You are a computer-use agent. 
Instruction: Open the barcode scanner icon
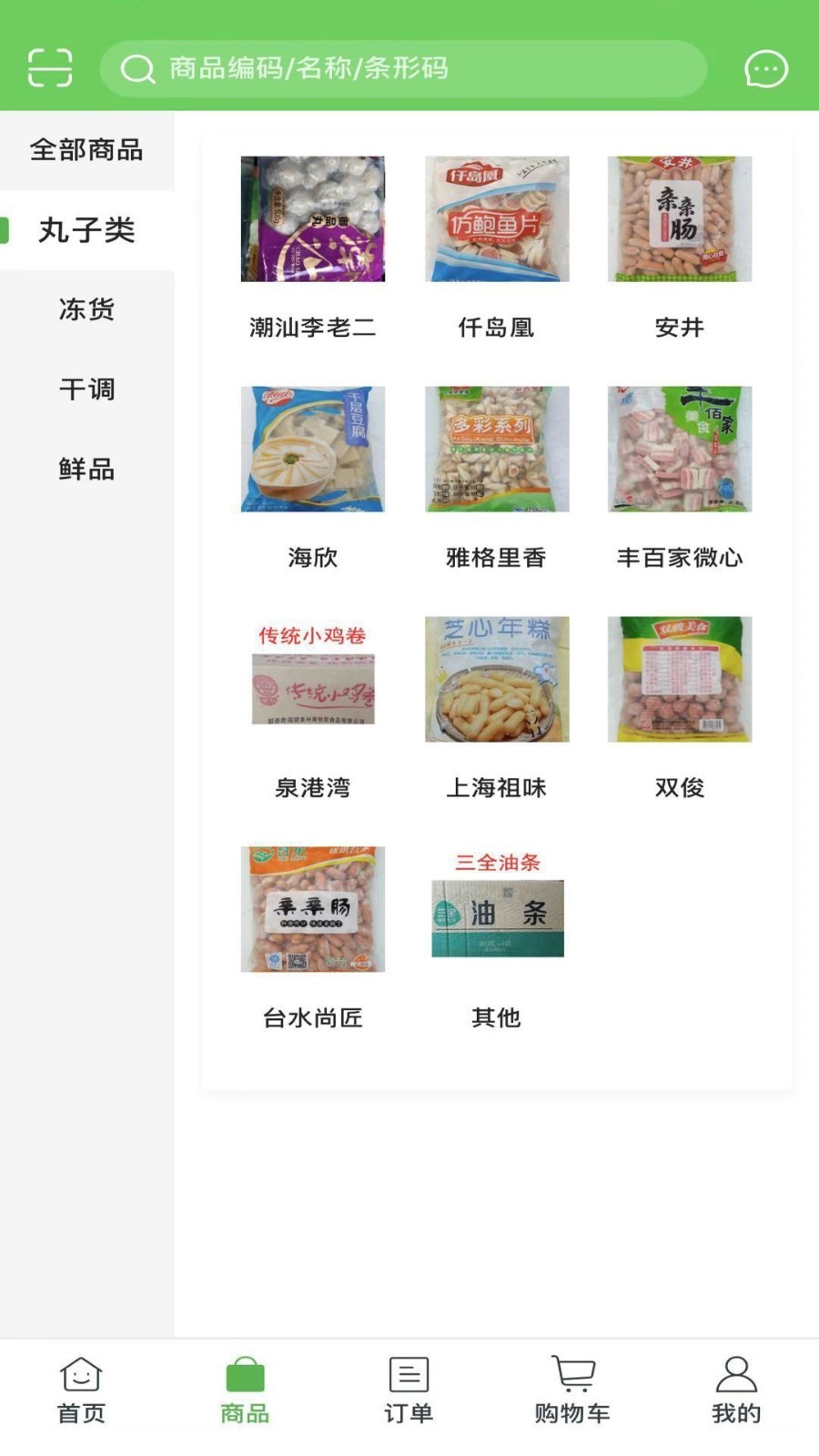pos(49,68)
